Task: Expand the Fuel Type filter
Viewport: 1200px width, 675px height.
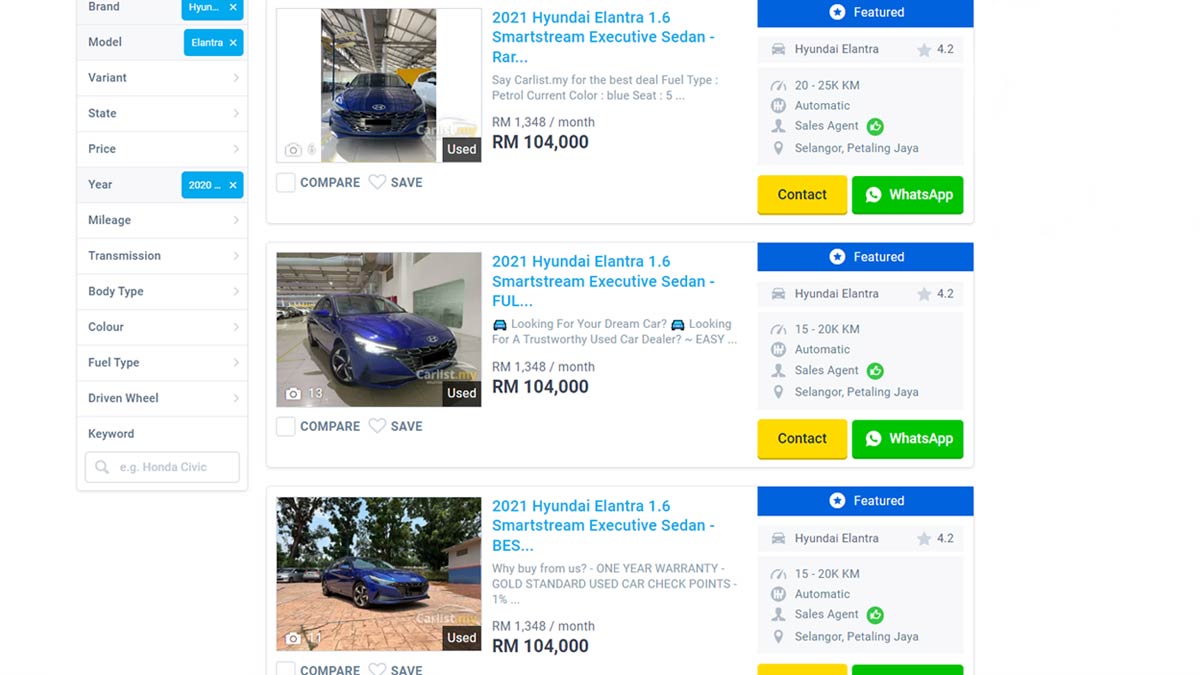Action: 162,363
